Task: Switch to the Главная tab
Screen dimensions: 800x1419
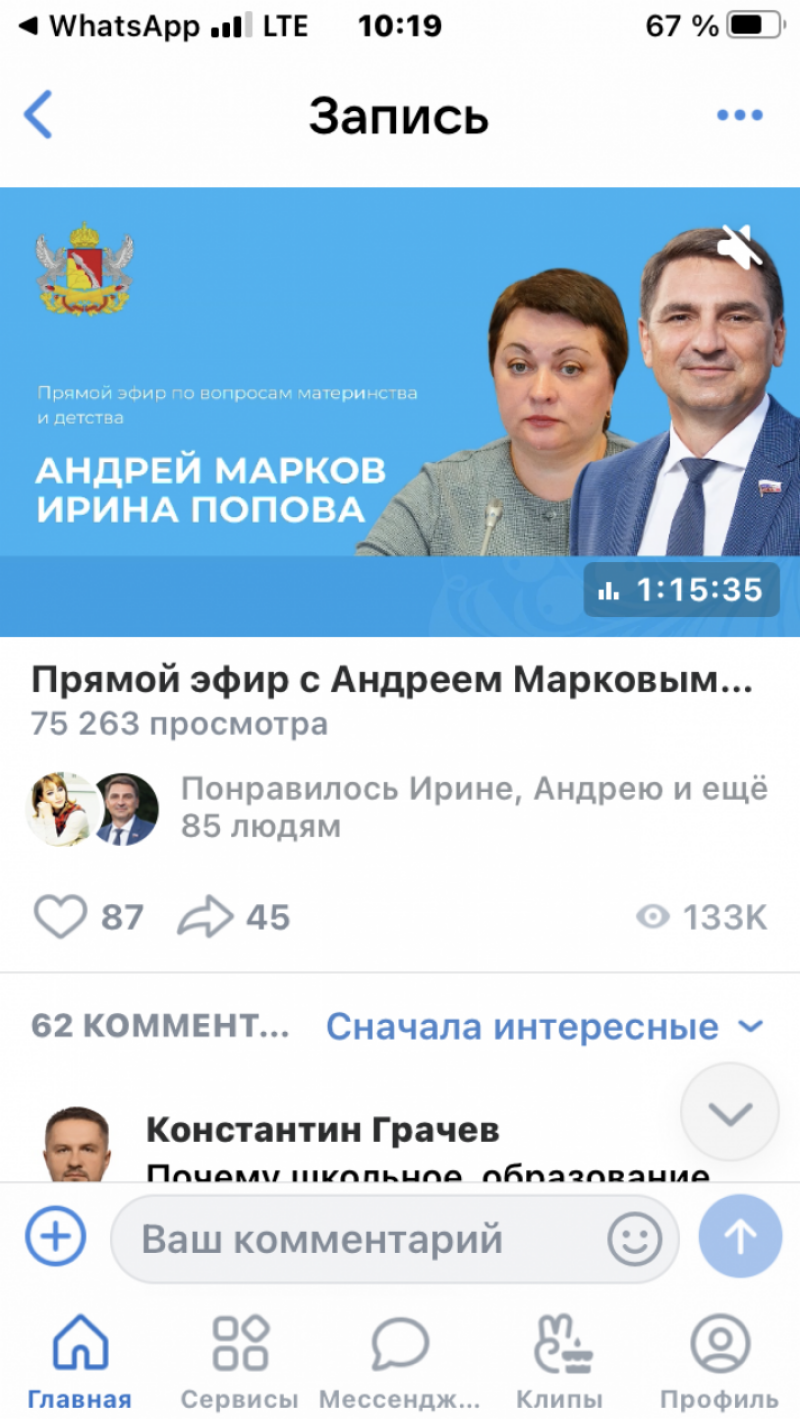Action: click(x=79, y=1360)
